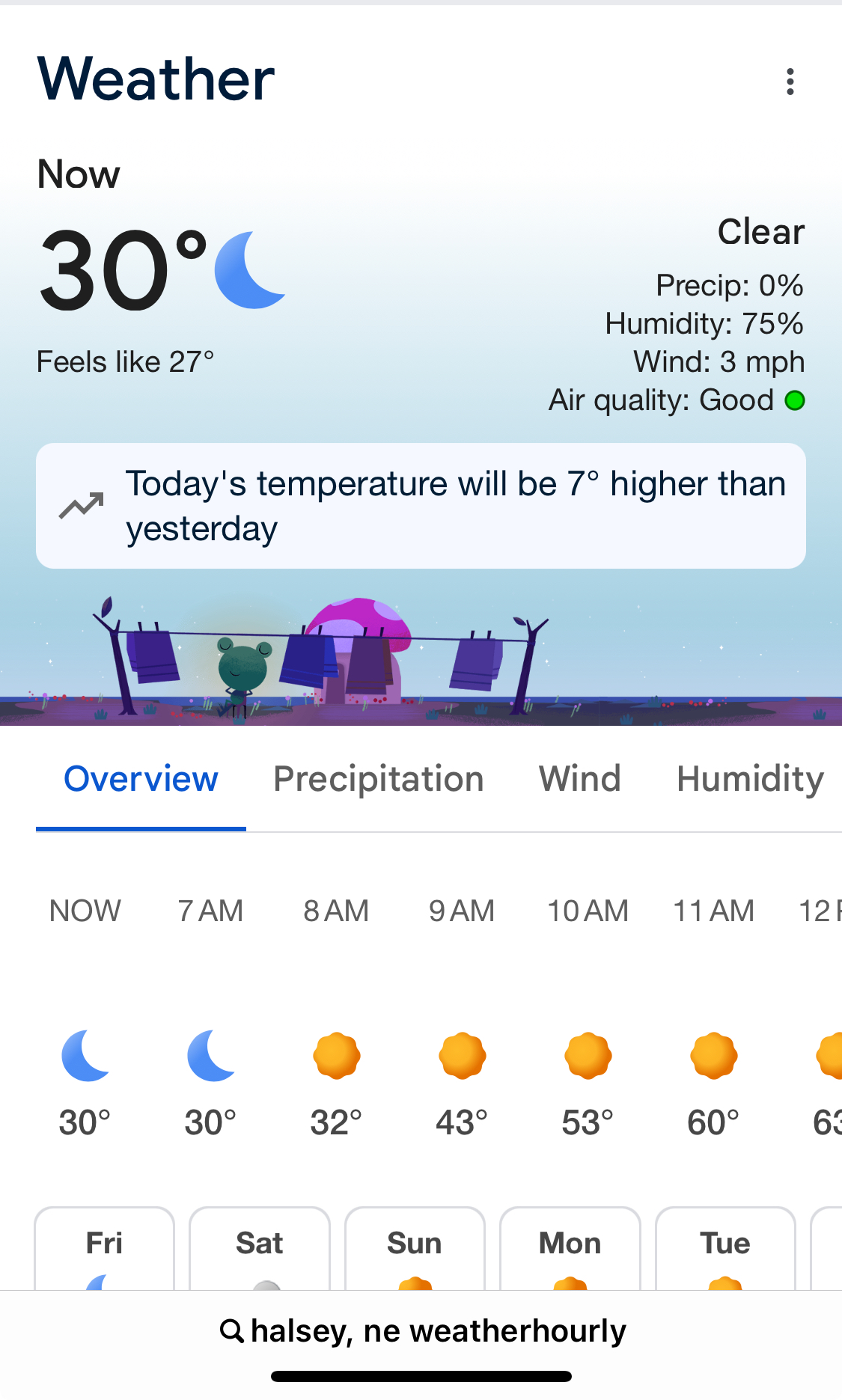Open Saturday's forecast card
Viewport: 842px width, 1400px height.
260,1248
